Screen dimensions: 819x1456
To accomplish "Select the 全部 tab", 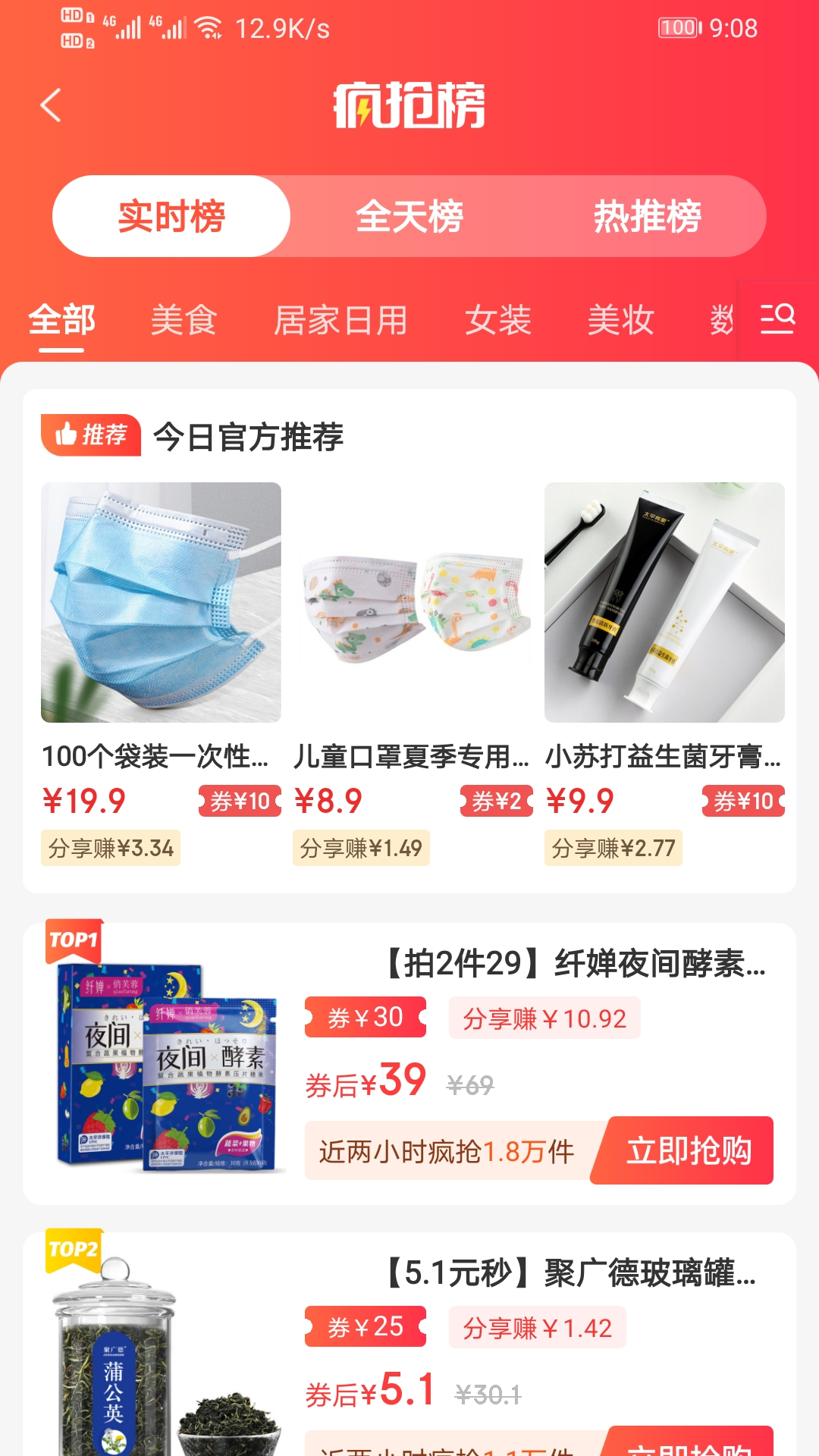I will [61, 321].
